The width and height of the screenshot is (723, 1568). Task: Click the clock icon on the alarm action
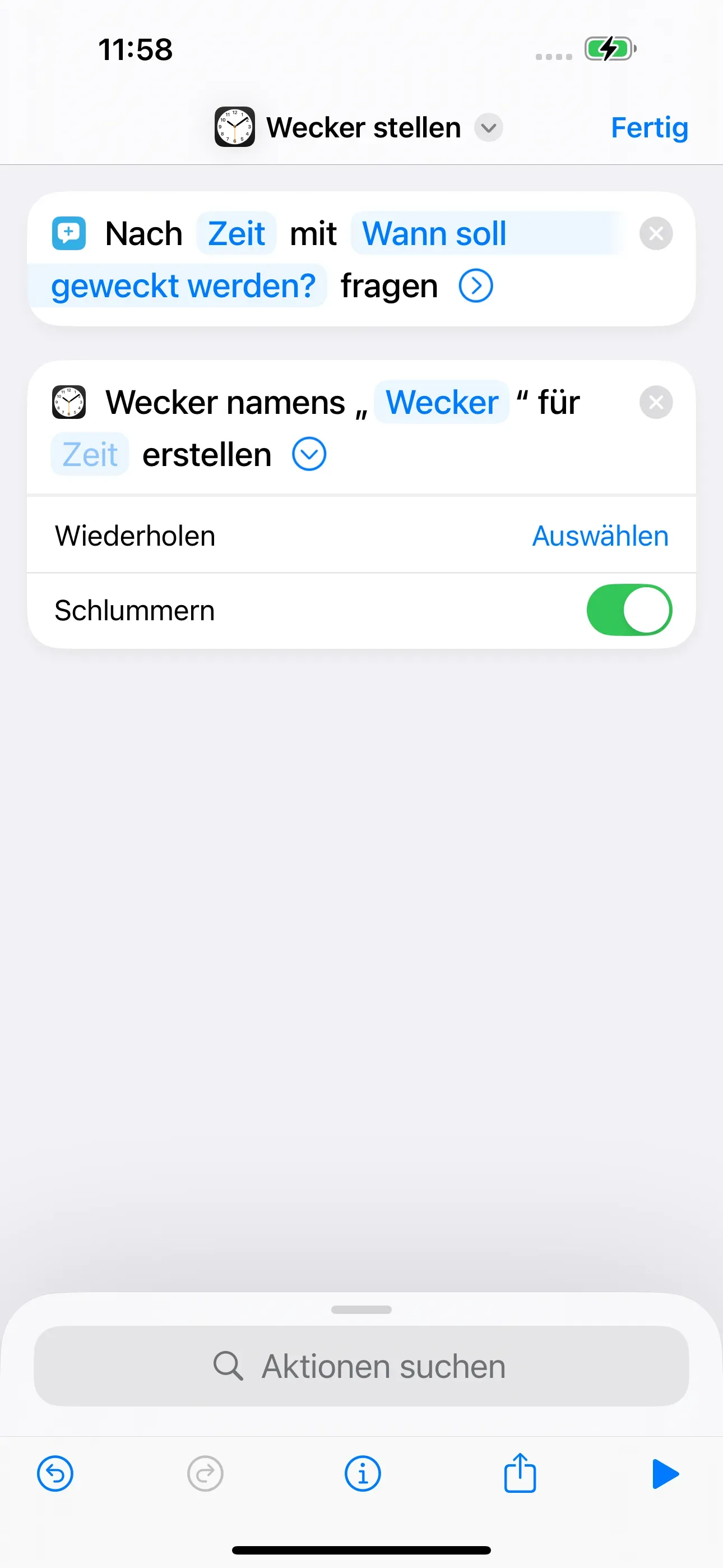(x=69, y=402)
